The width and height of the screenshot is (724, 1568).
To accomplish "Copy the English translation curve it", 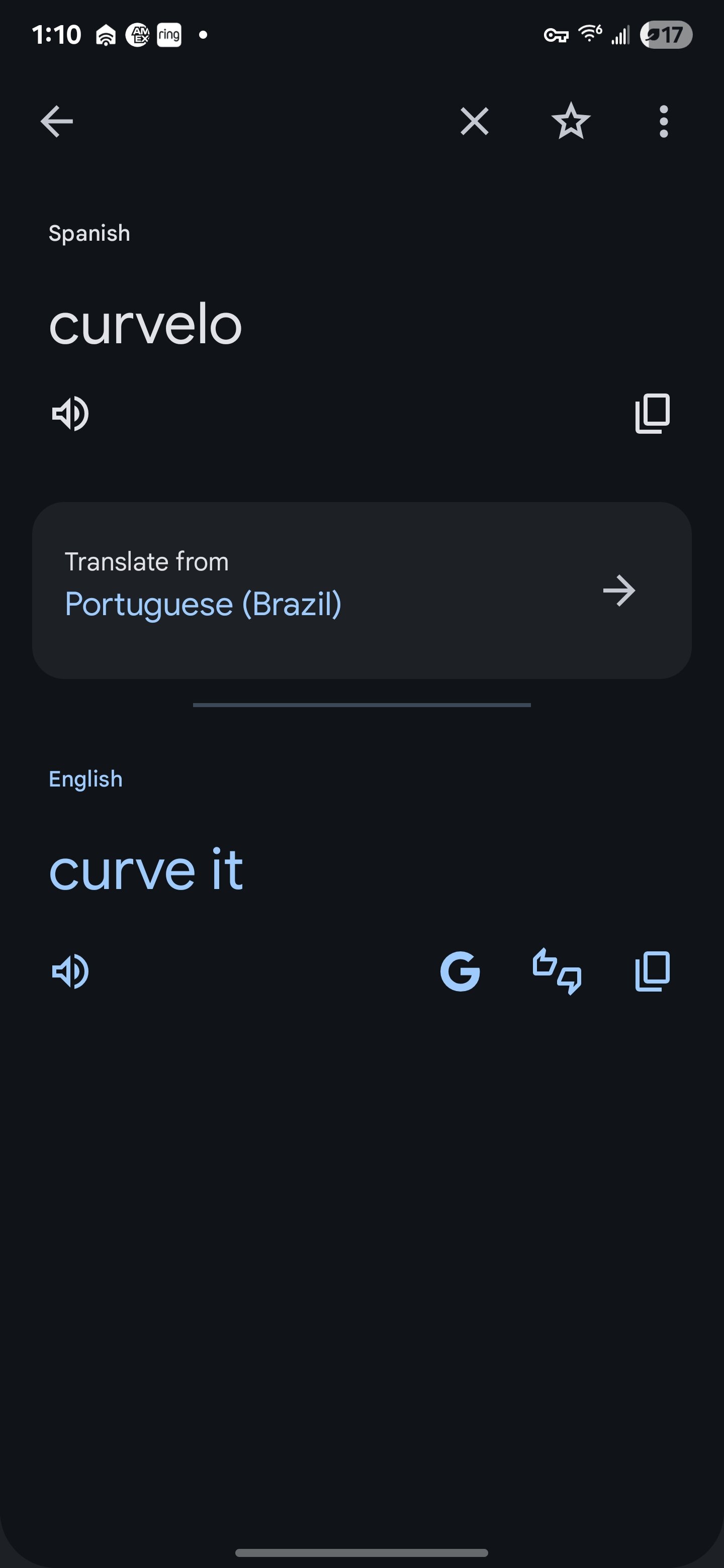I will (652, 971).
